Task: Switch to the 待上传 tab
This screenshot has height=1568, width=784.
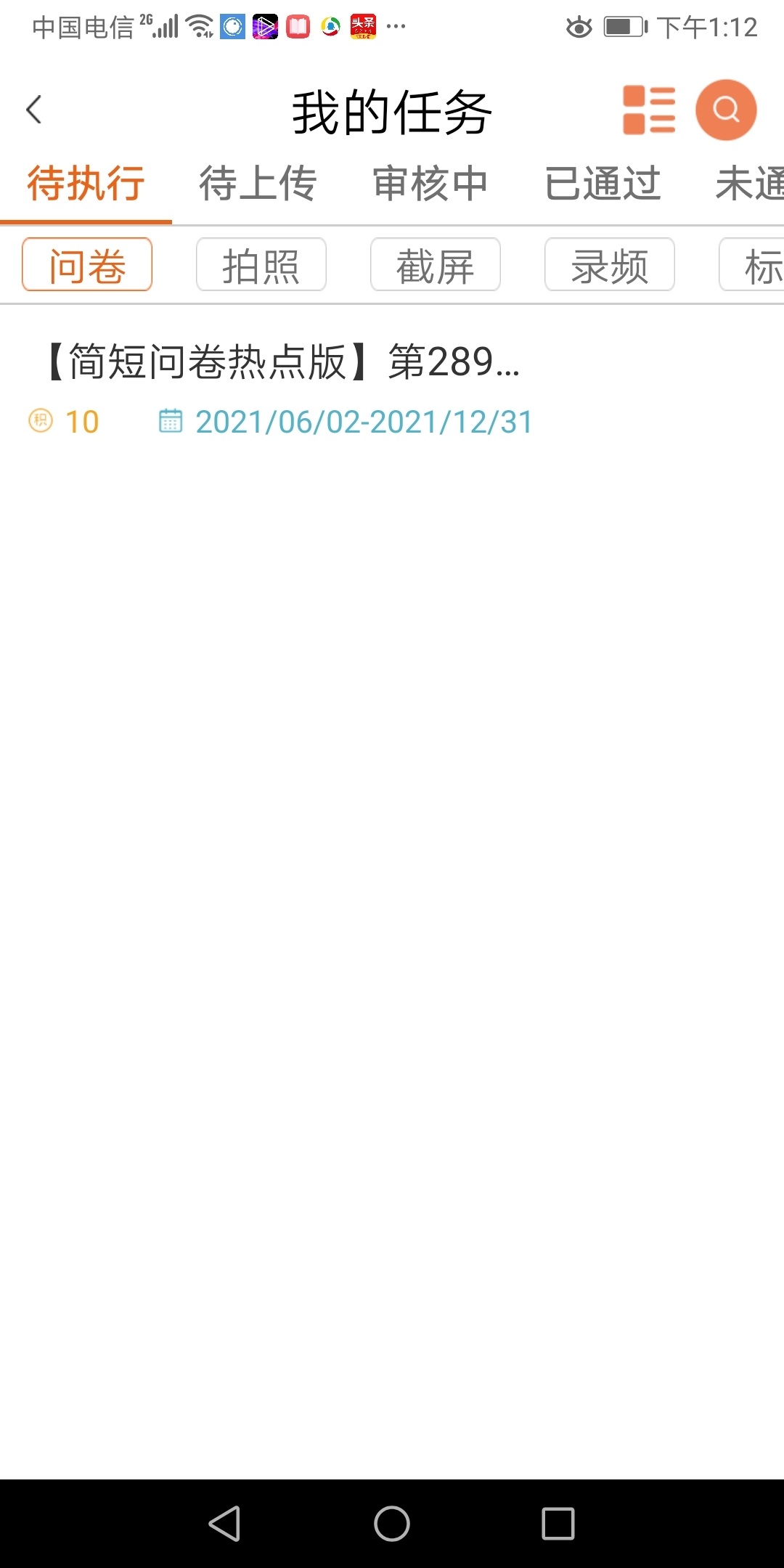Action: point(258,183)
